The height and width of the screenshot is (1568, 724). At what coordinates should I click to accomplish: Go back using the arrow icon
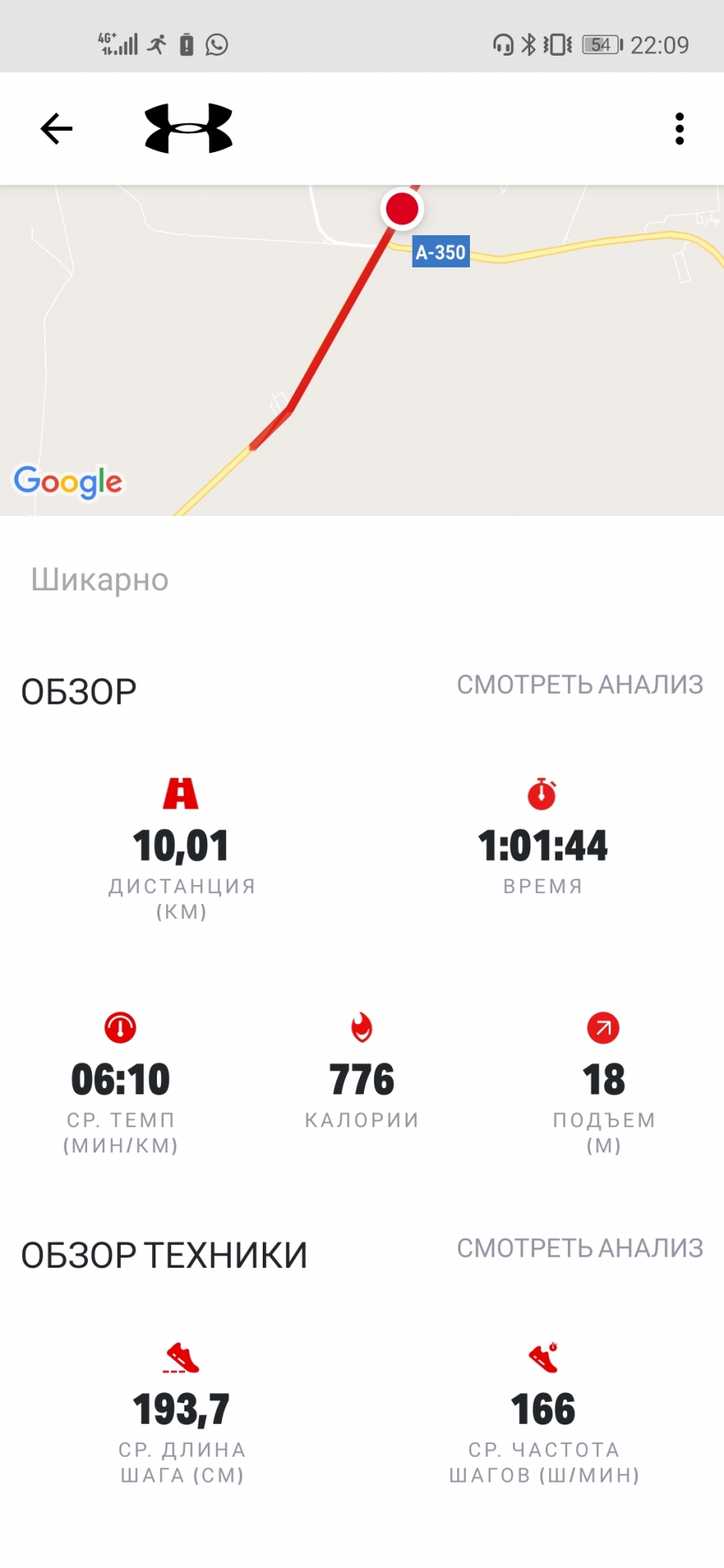pyautogui.click(x=56, y=129)
